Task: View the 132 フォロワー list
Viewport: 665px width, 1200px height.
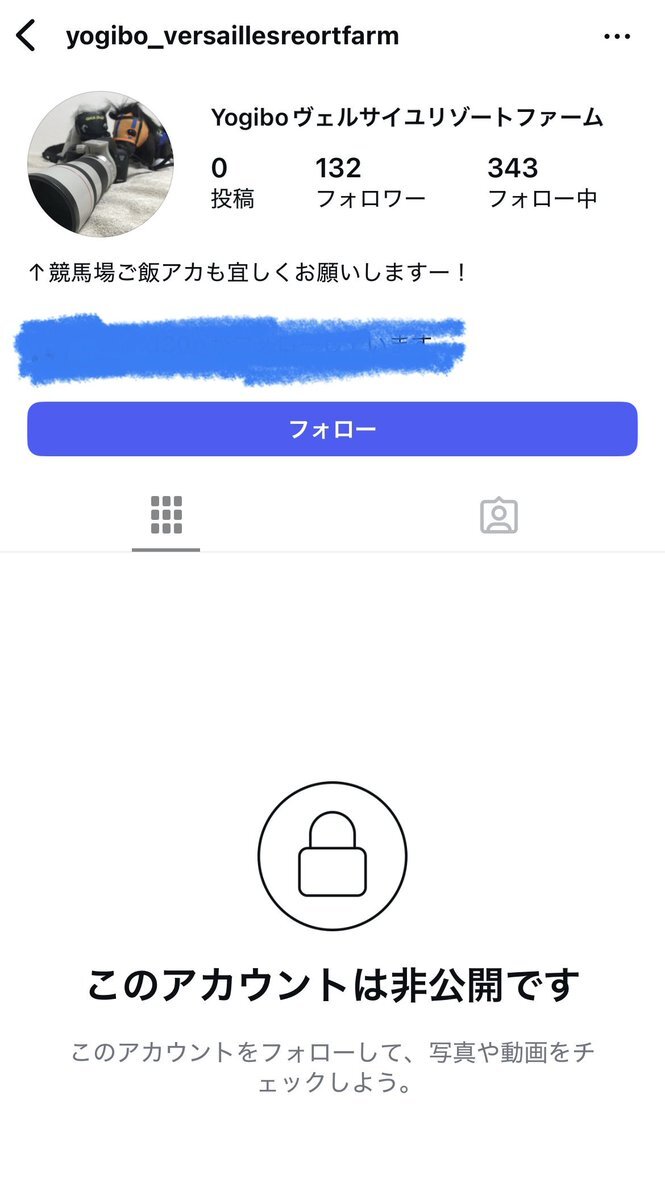Action: [369, 182]
